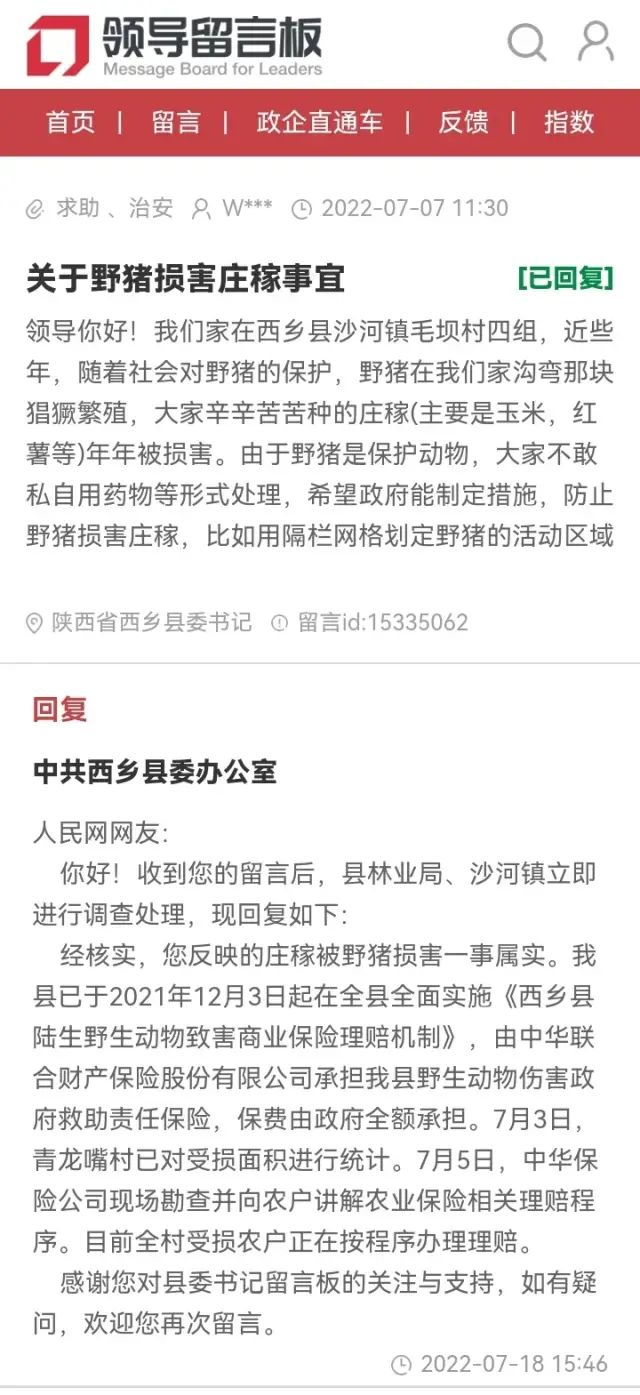Open the user profile icon
Viewport: 640px width, 1395px height.
[596, 42]
